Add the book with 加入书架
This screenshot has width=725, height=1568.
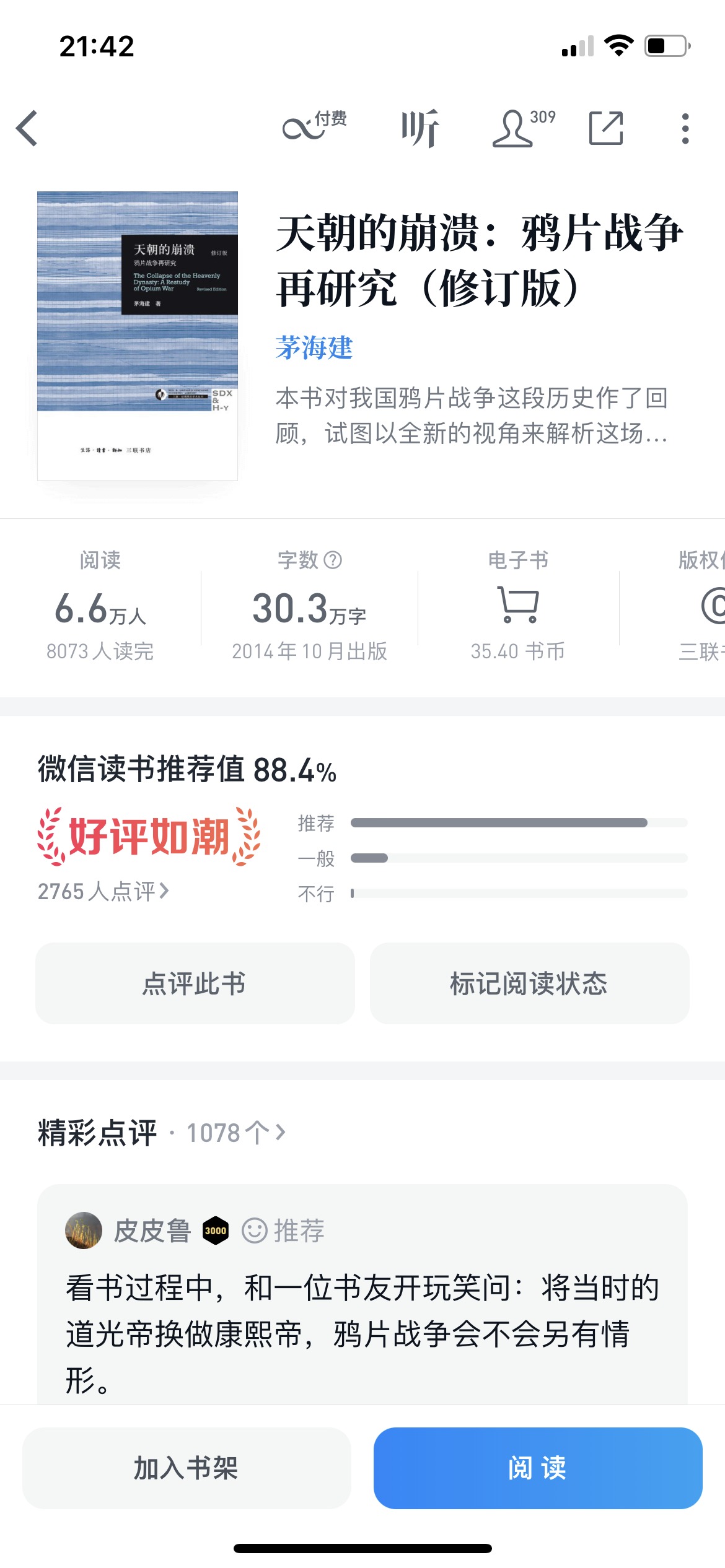[187, 1468]
